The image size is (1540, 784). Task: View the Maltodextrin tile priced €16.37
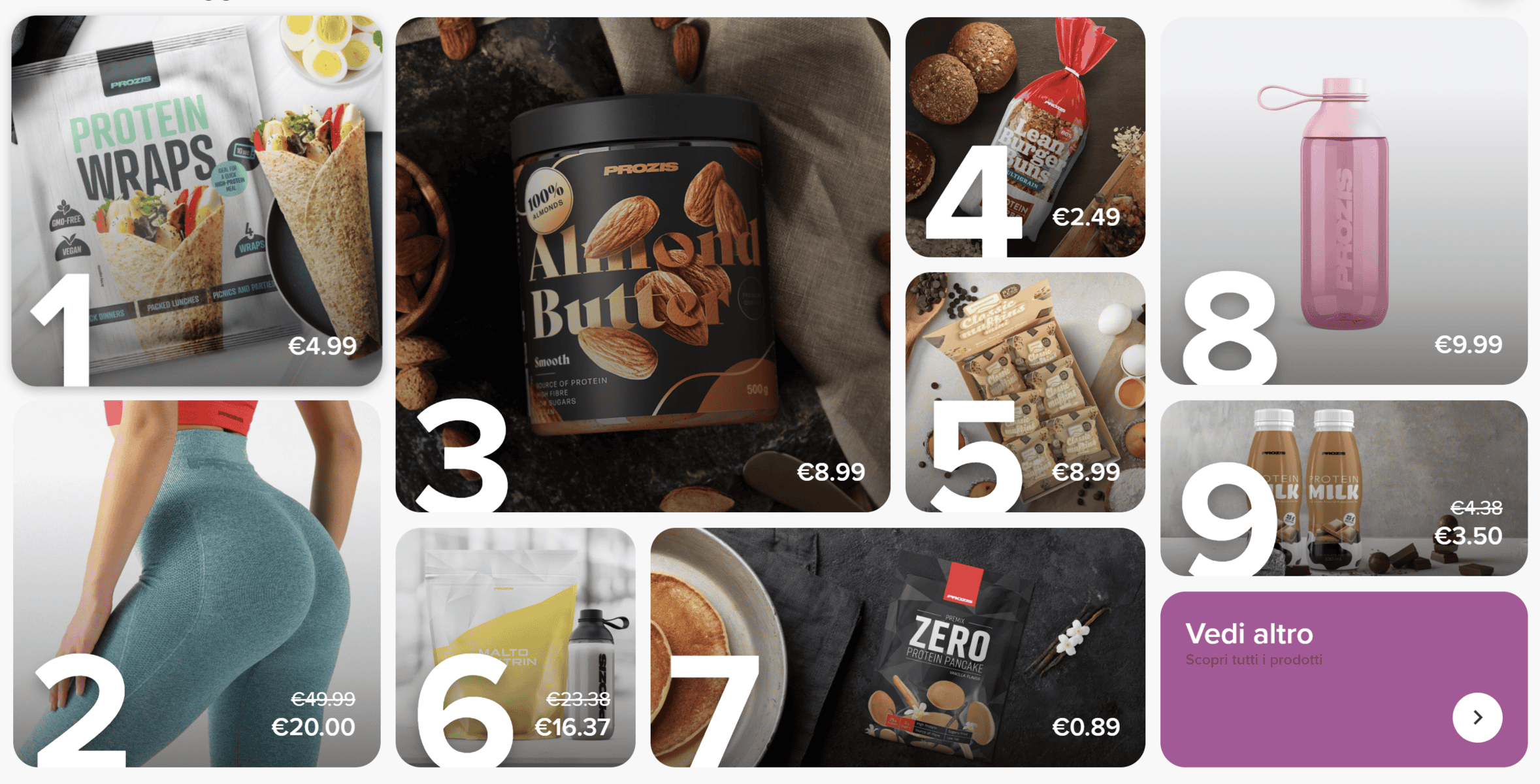pos(515,647)
